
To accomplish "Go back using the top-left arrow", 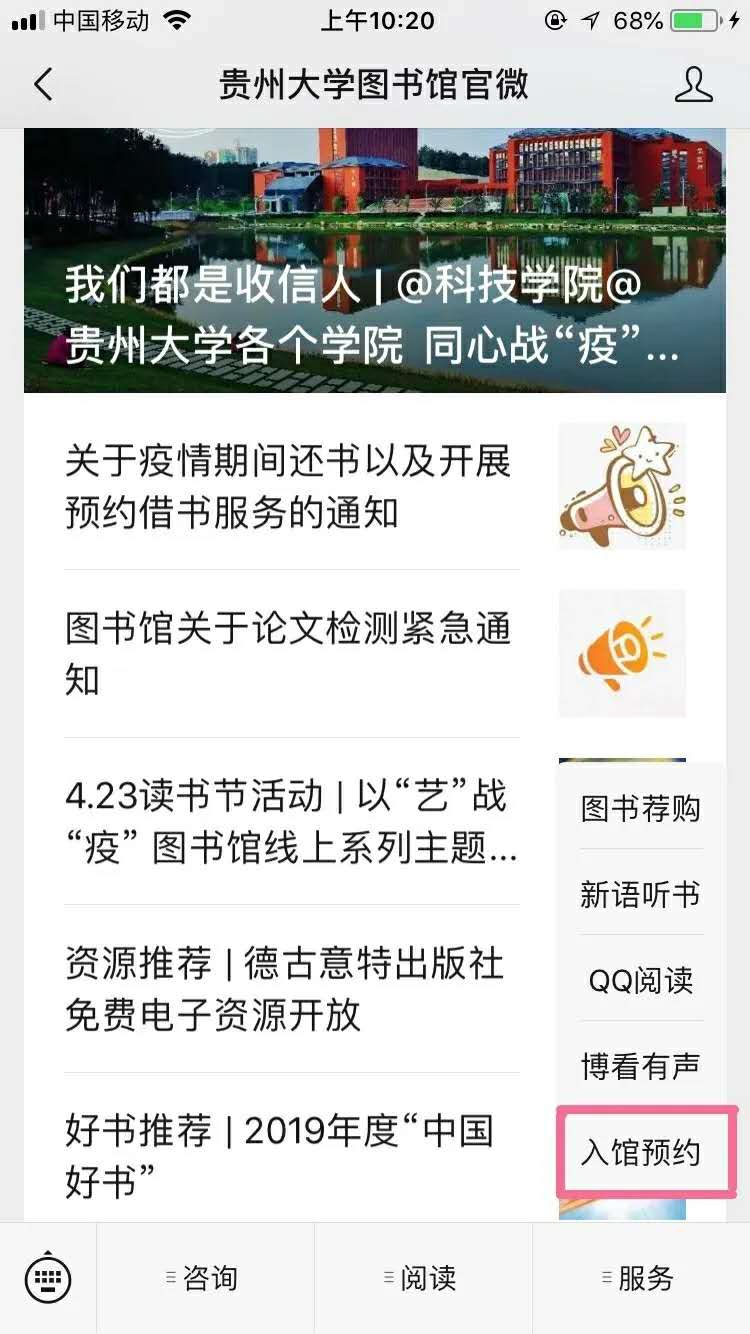I will point(43,85).
